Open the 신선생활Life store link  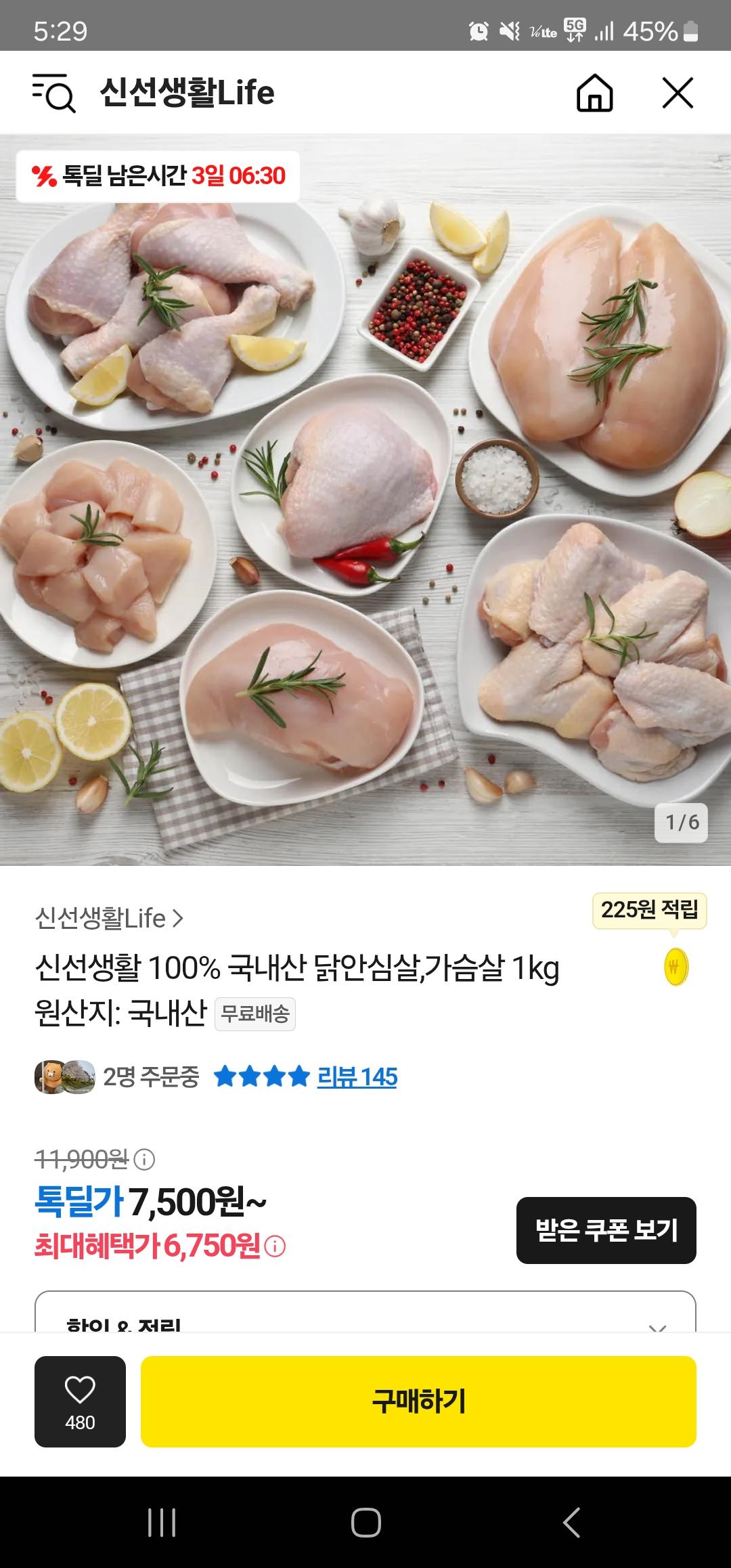coord(110,919)
